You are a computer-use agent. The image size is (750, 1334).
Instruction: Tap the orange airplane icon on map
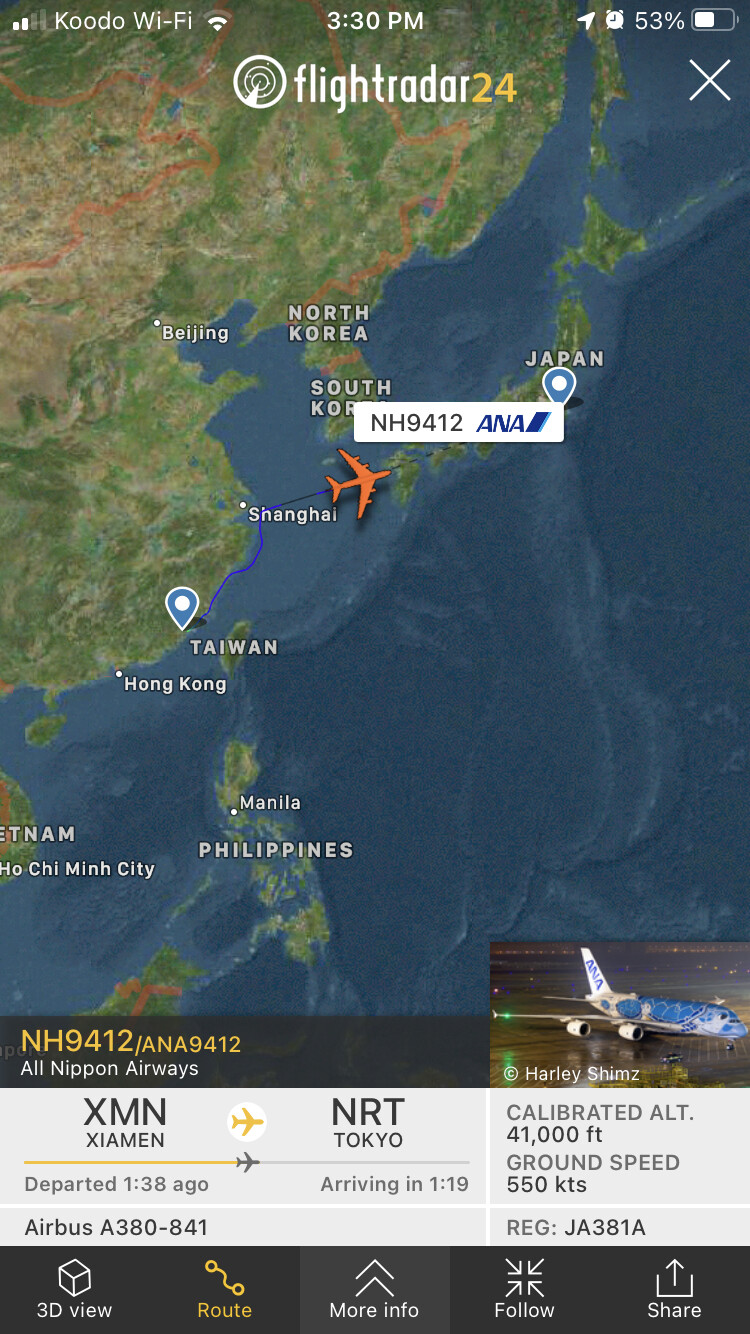[361, 483]
